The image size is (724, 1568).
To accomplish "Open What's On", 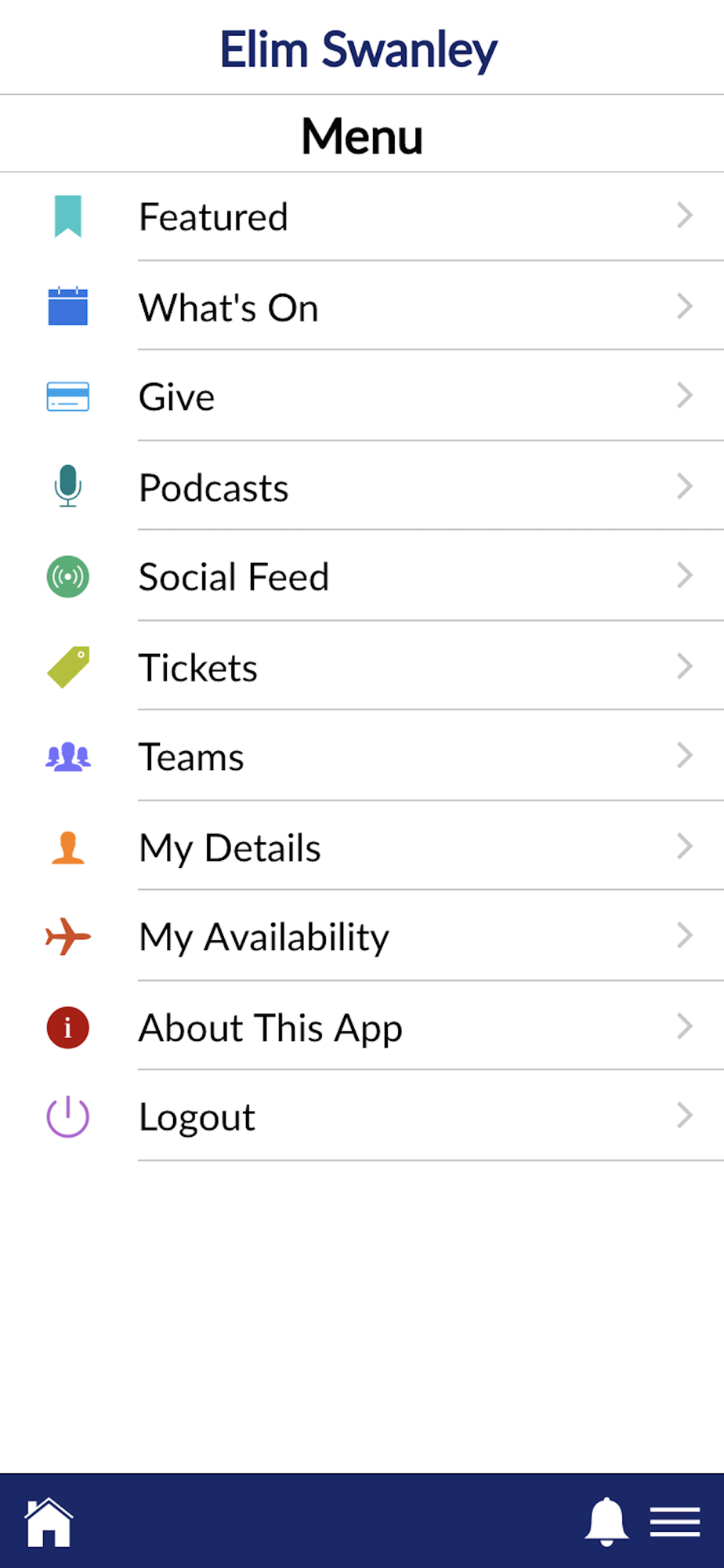I will (362, 307).
